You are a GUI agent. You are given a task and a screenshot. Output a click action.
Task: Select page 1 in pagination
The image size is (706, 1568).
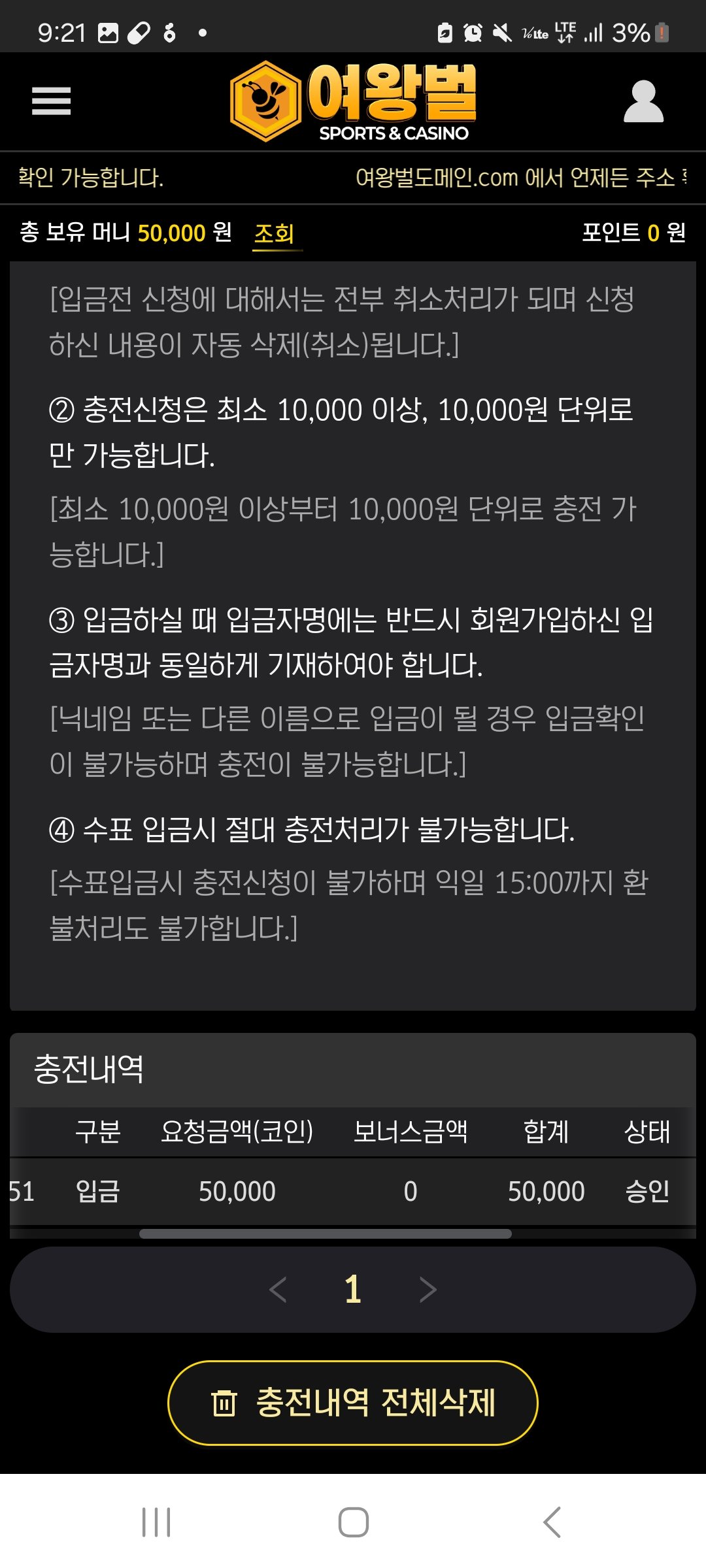(x=353, y=1290)
